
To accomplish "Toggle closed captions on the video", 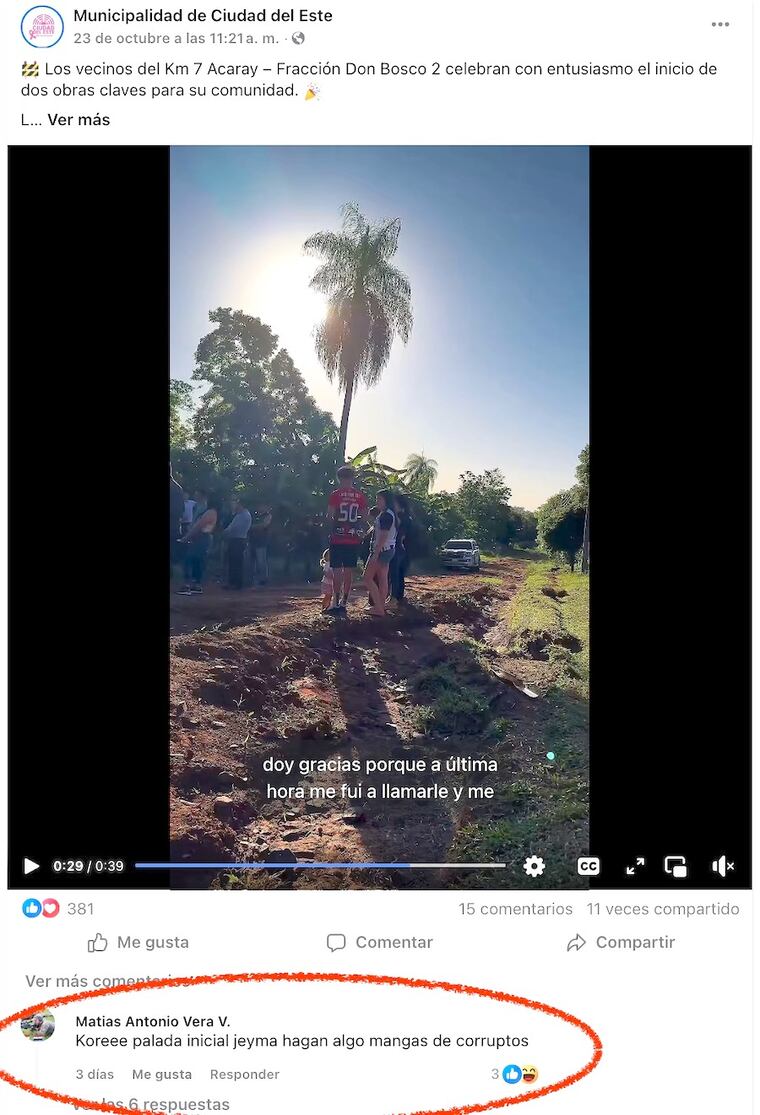I will pyautogui.click(x=588, y=866).
